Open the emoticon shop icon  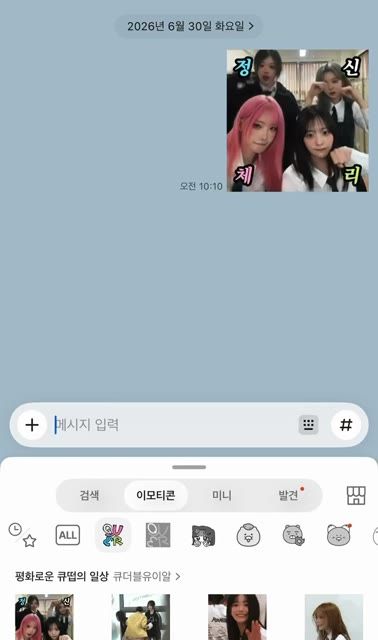pos(356,496)
